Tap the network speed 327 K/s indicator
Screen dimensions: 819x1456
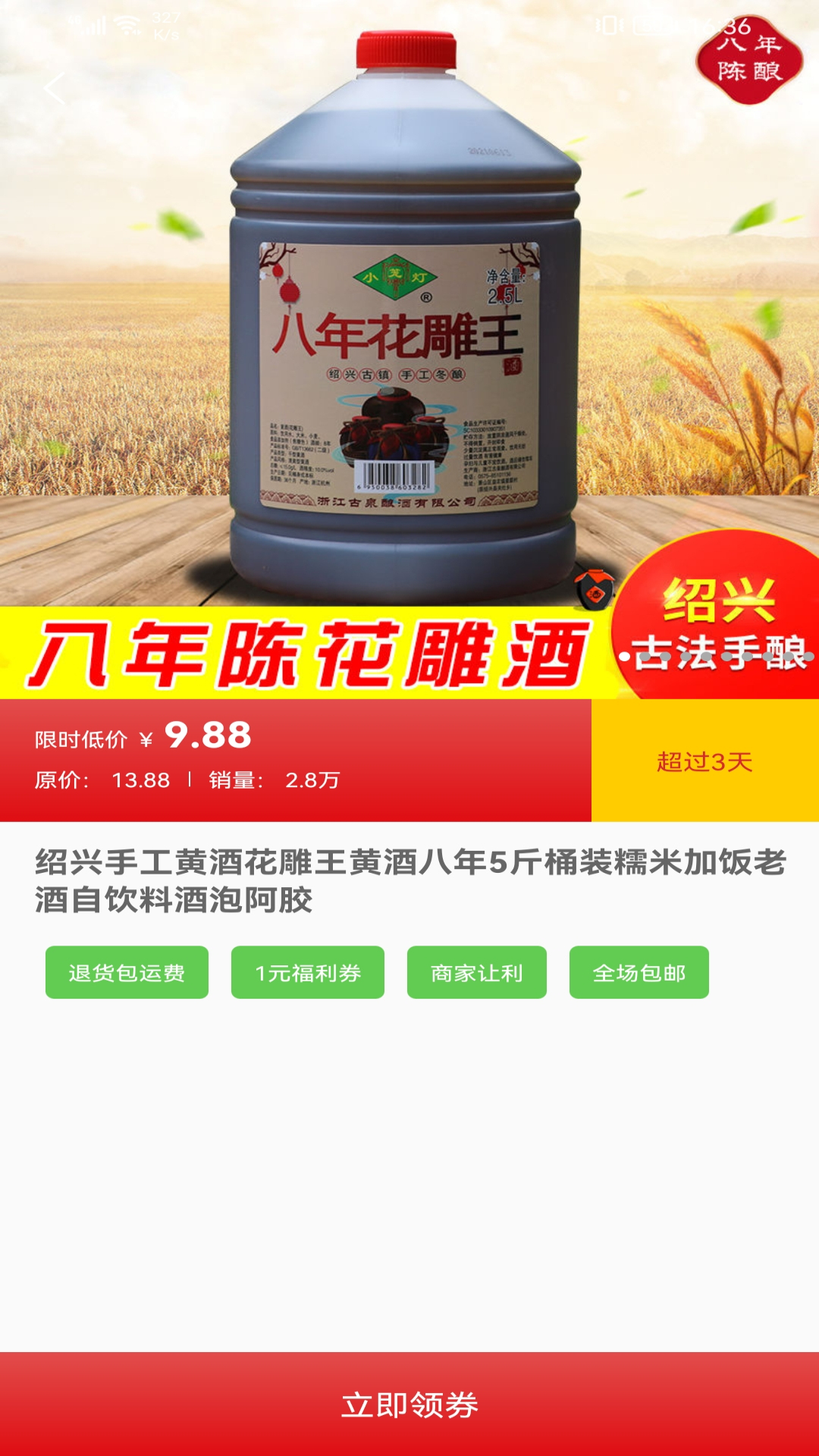165,25
